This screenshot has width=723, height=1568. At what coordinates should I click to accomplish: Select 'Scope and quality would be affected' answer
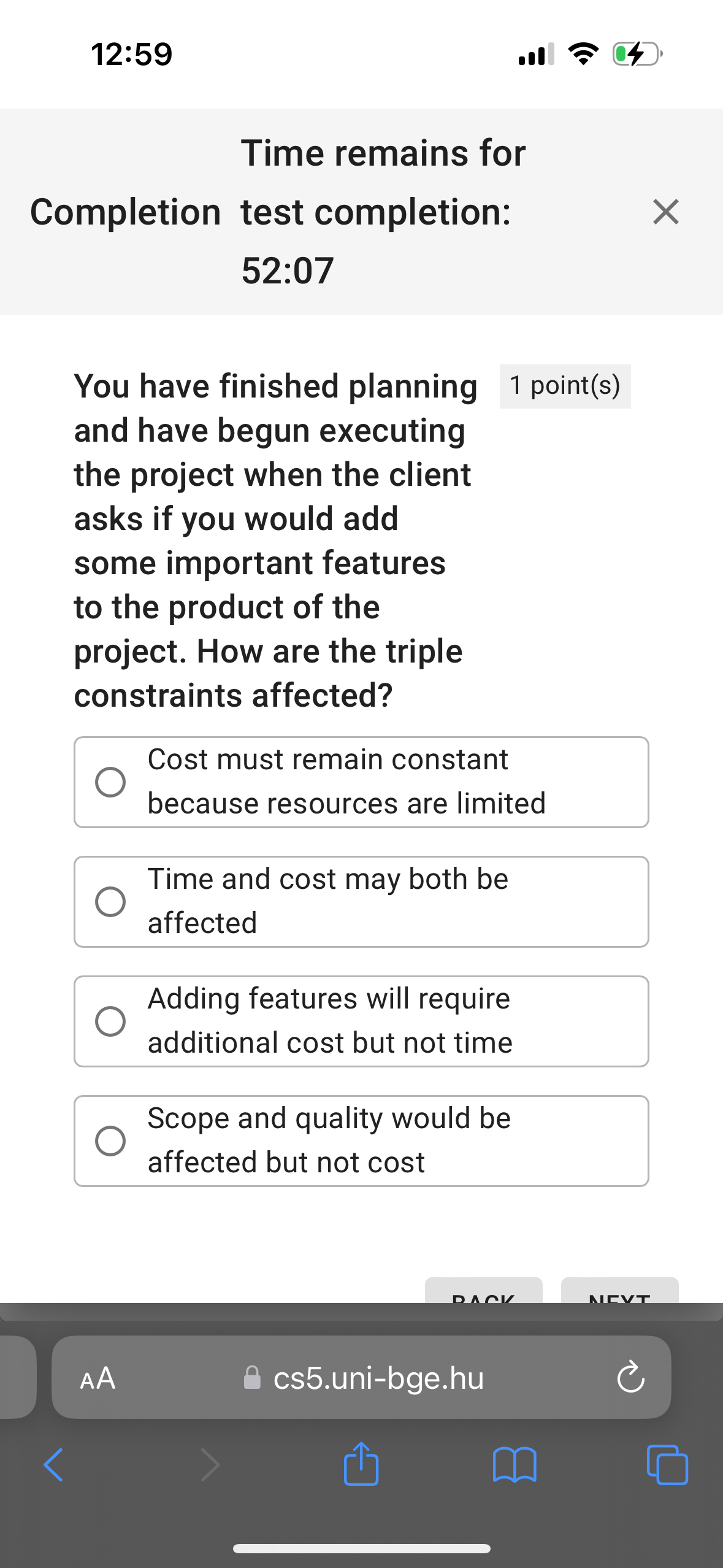tap(110, 1141)
